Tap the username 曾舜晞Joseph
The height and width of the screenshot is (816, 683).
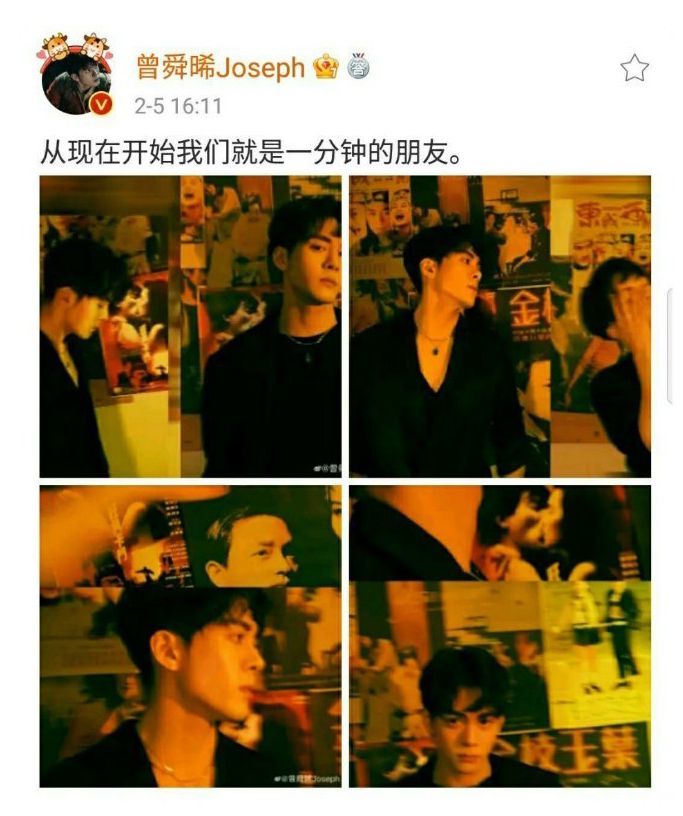(220, 67)
